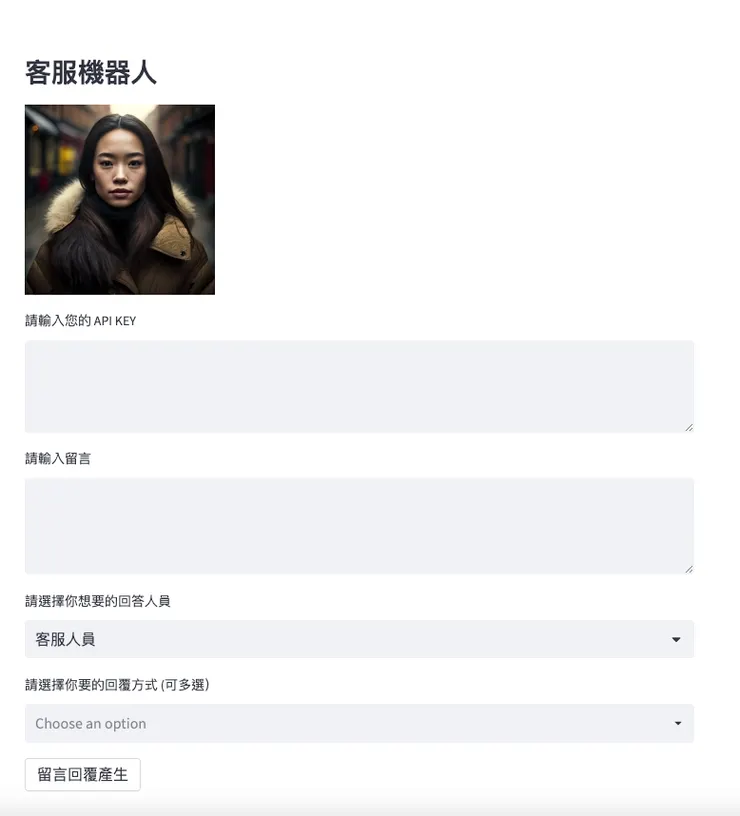Click the bottom edge of the avatar photo
Viewport: 740px width, 816px height.
[x=120, y=292]
